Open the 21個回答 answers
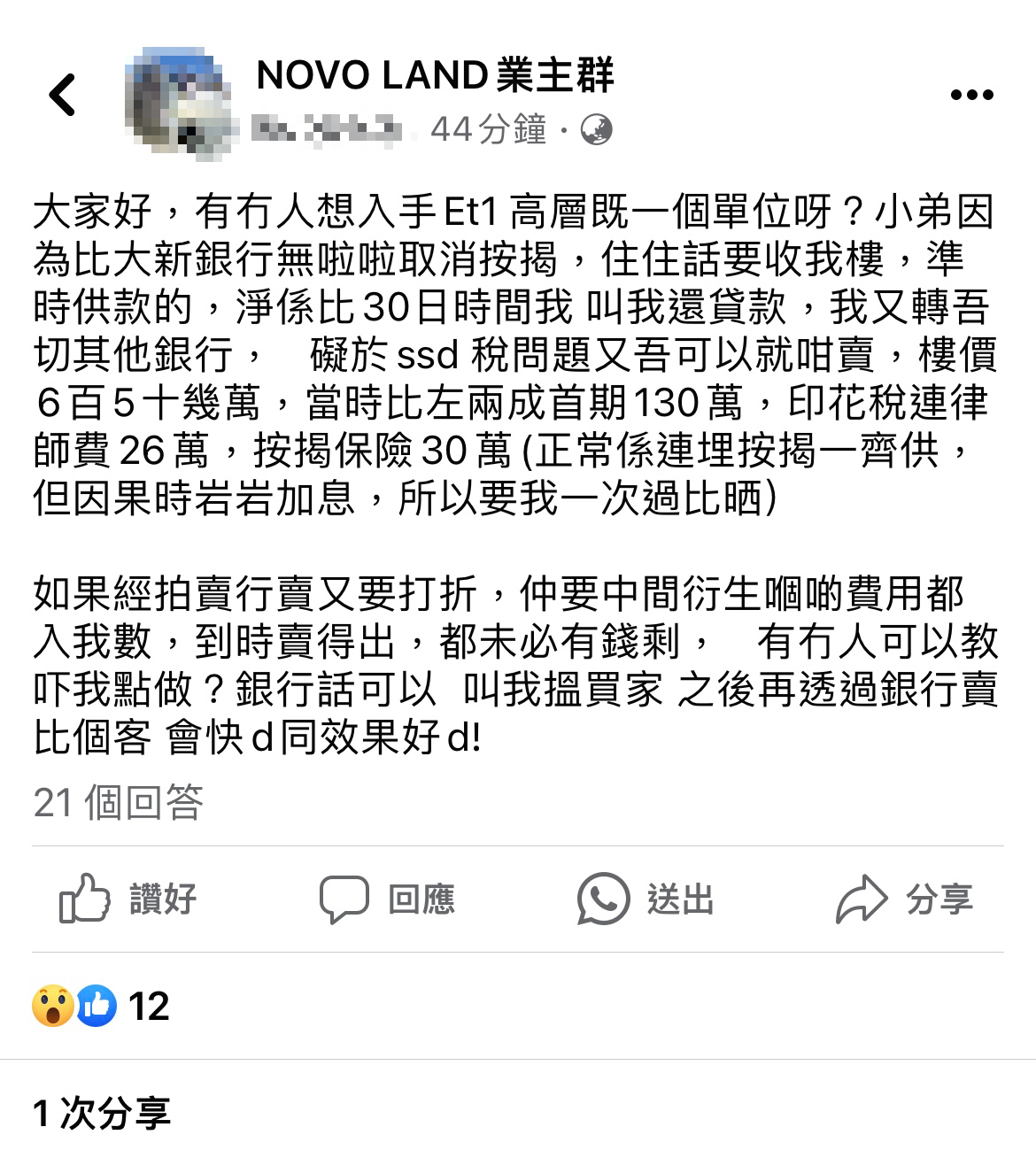Screen dimensions: 1036x1158 point(119,803)
